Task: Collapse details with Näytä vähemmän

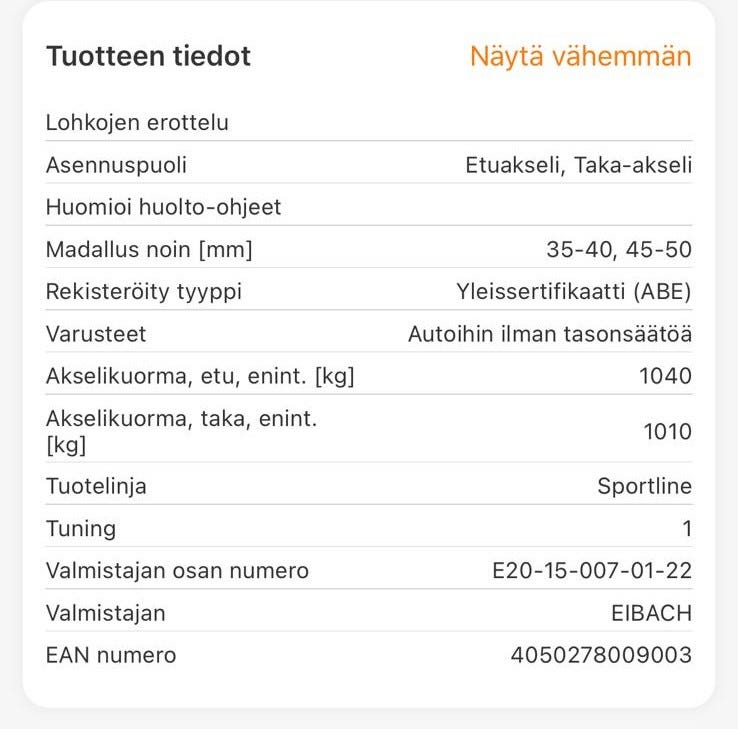Action: tap(580, 56)
